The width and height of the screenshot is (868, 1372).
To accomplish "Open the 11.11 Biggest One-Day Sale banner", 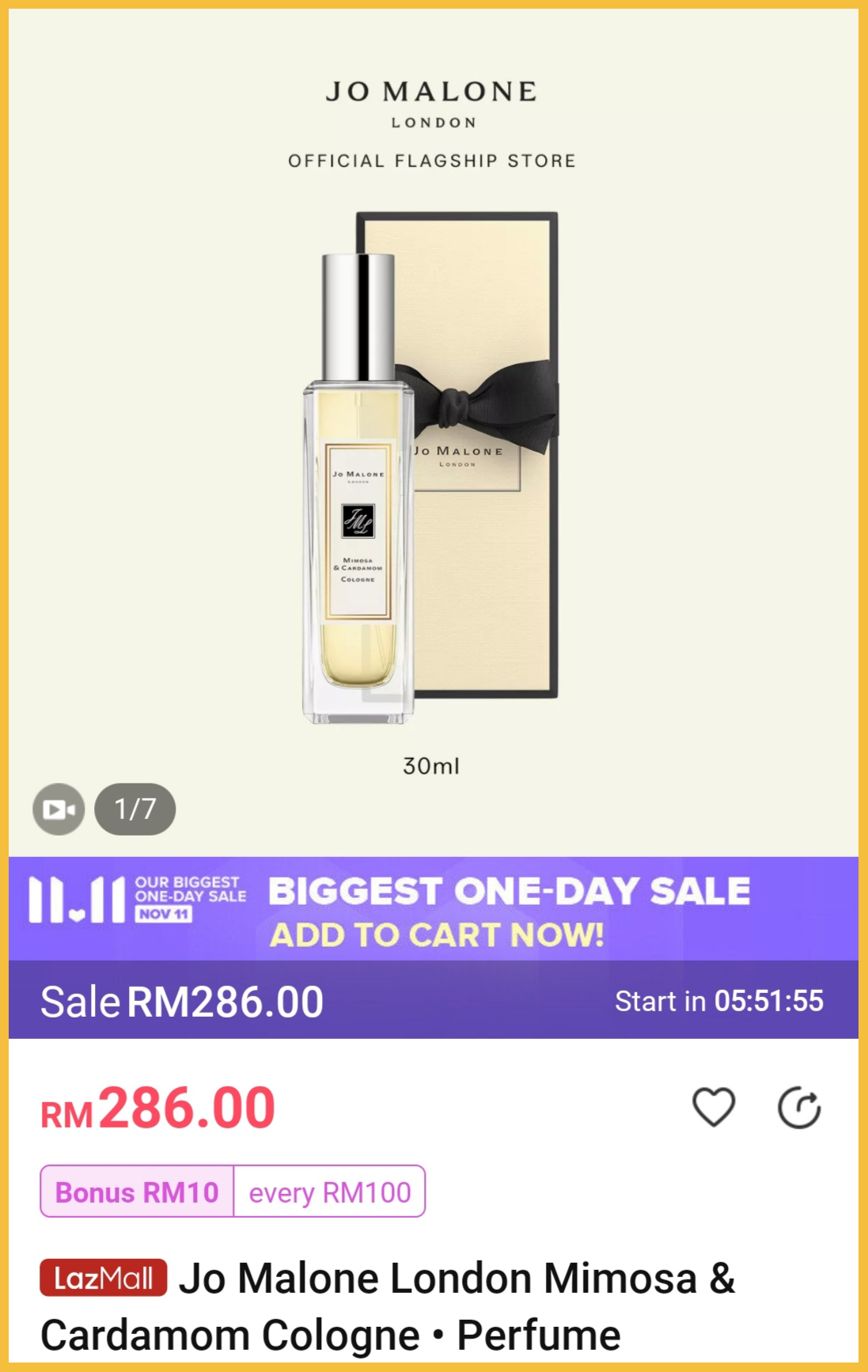I will click(434, 908).
